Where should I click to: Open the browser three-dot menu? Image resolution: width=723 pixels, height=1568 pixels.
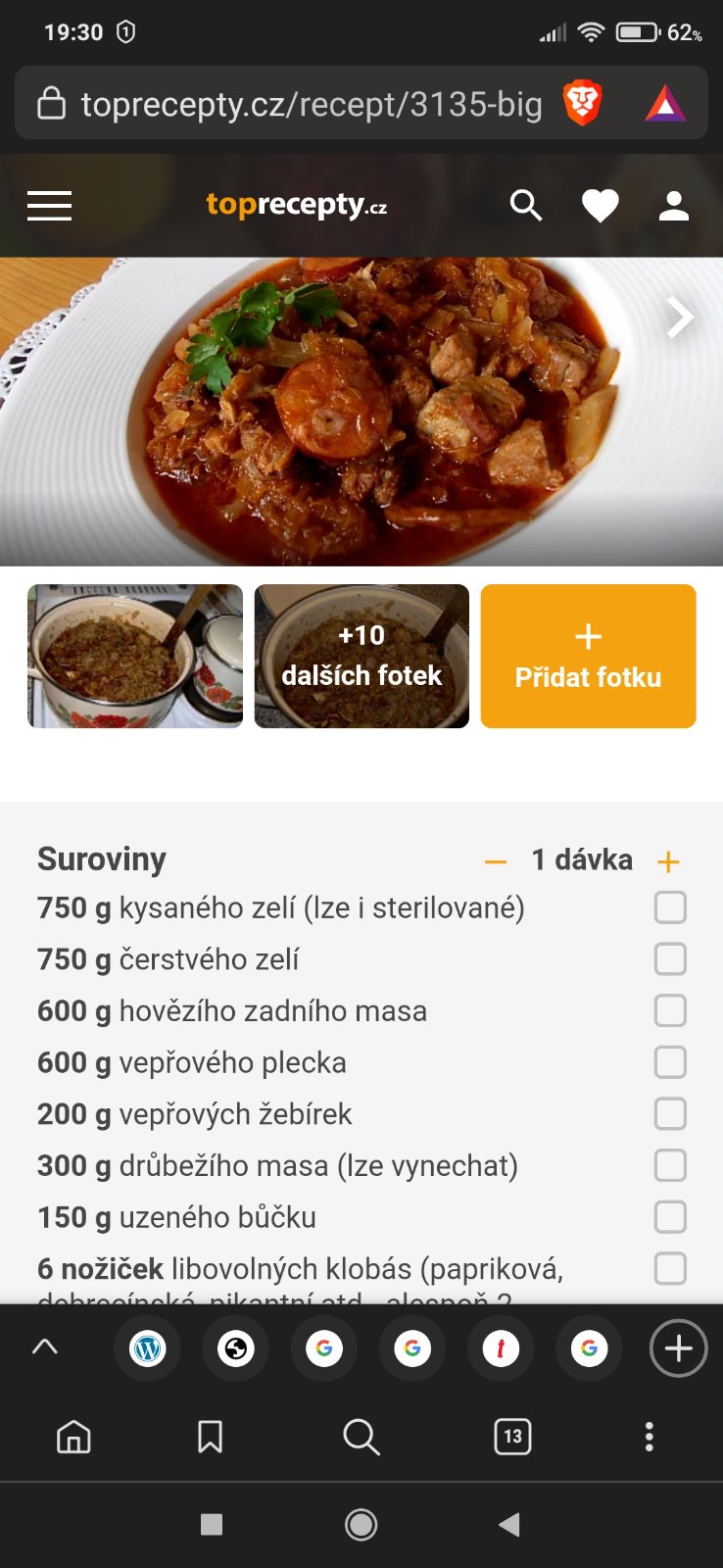(x=649, y=1437)
